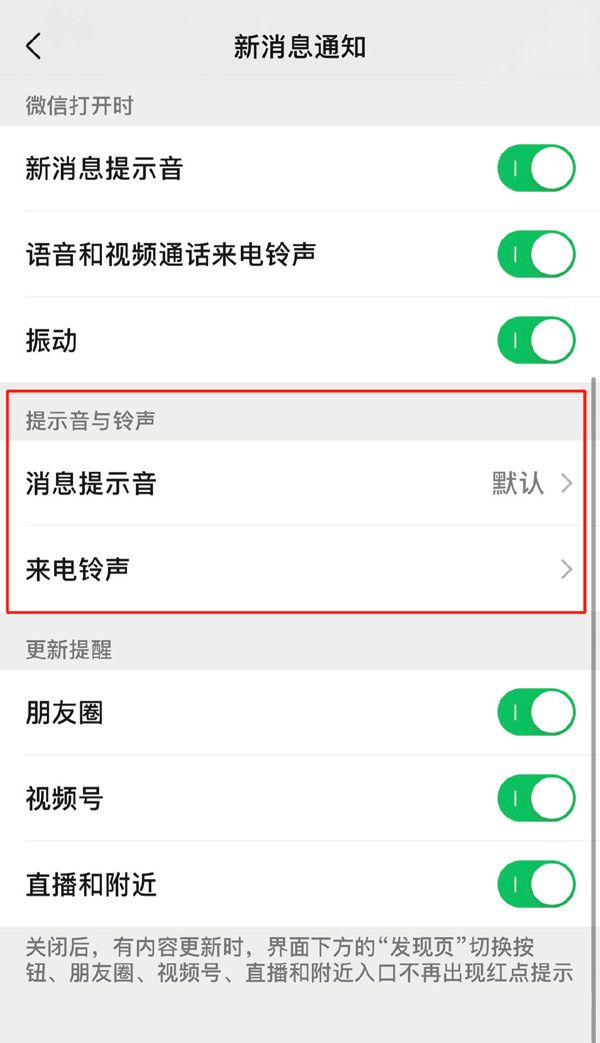Open 来电铃声 settings
Image resolution: width=600 pixels, height=1043 pixels.
[300, 570]
